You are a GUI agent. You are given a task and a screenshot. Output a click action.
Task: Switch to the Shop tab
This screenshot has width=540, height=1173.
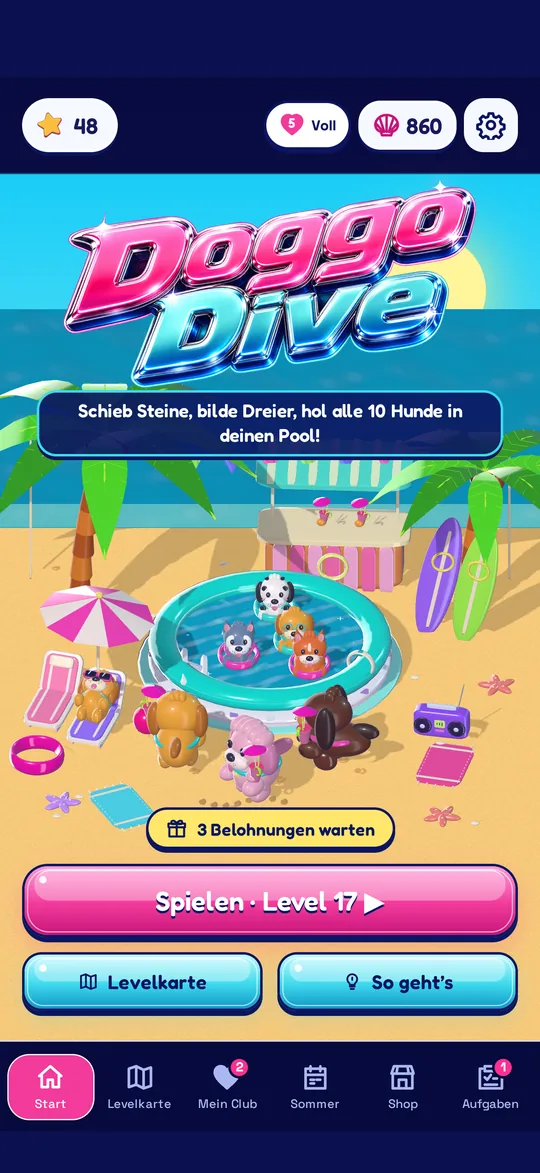(x=402, y=1087)
